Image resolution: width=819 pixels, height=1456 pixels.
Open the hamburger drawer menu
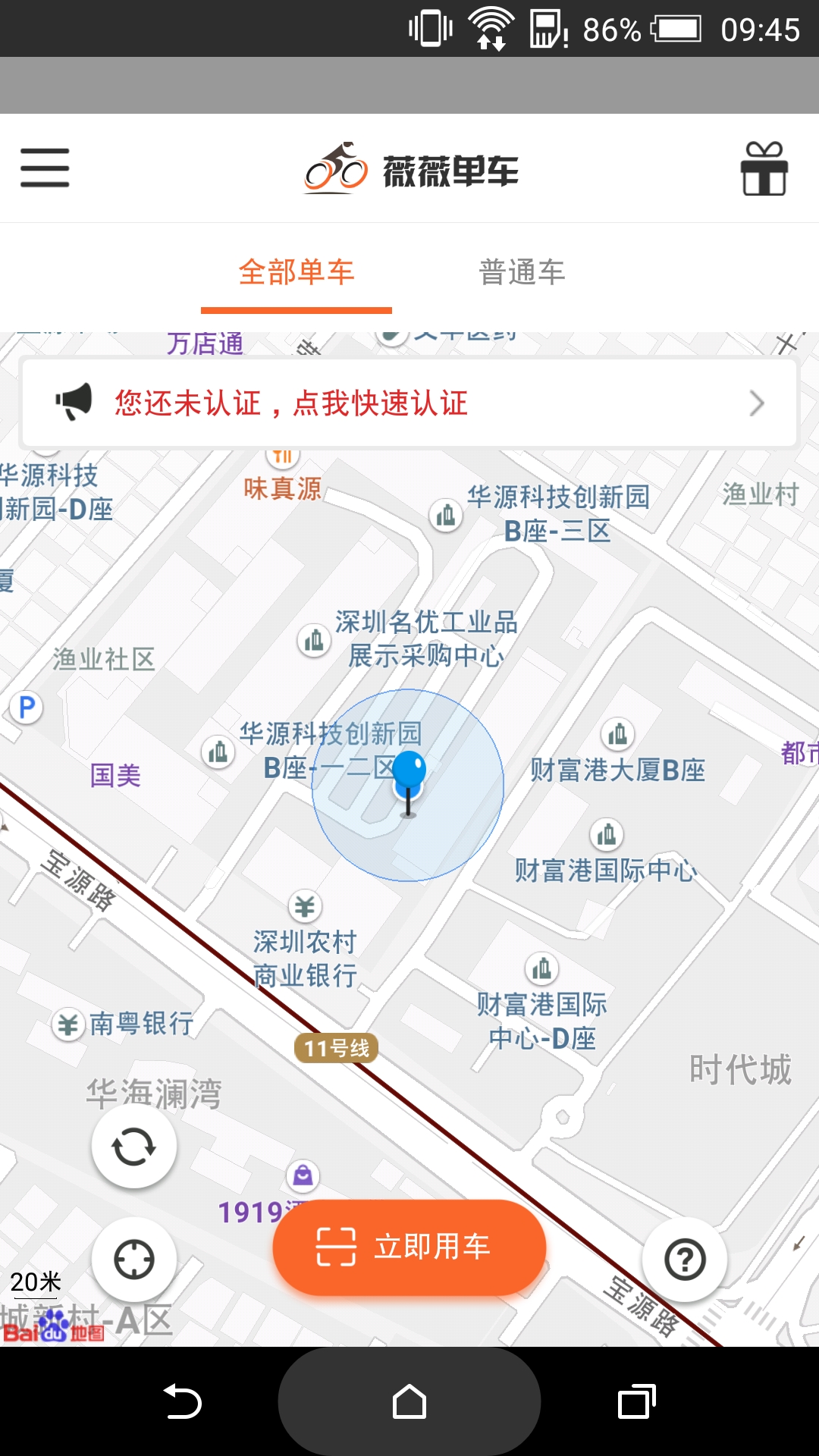(x=45, y=168)
